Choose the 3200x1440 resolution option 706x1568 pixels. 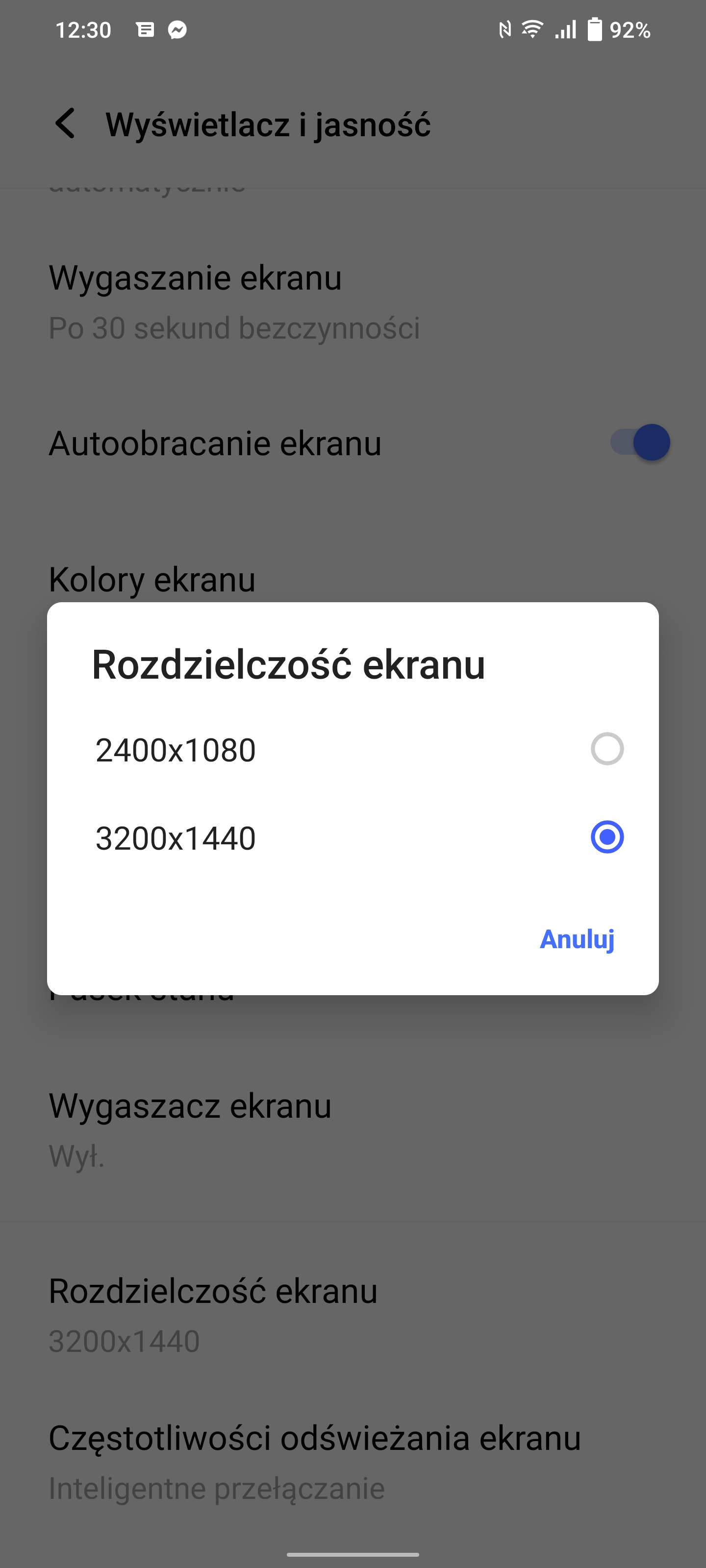coord(353,837)
